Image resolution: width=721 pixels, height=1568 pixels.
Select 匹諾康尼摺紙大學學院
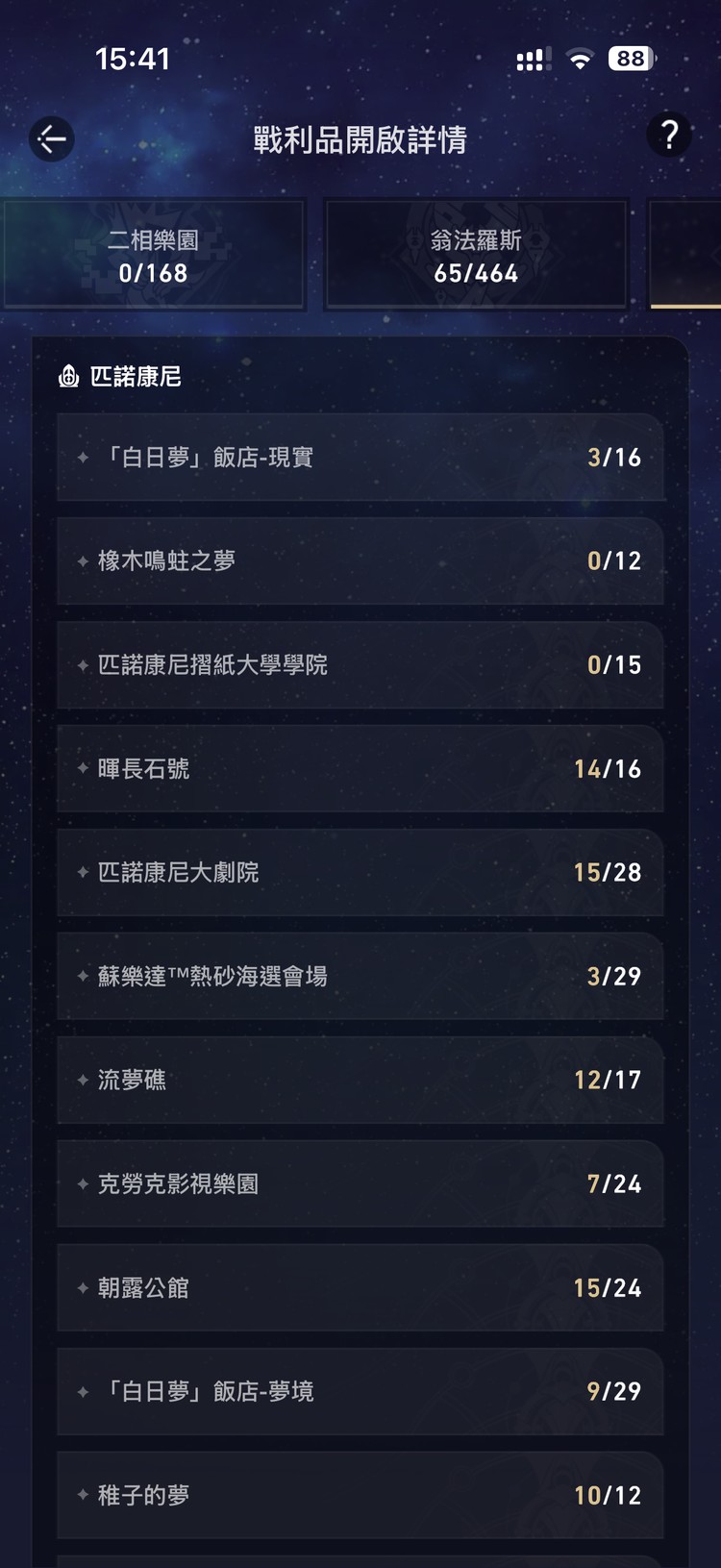click(360, 665)
